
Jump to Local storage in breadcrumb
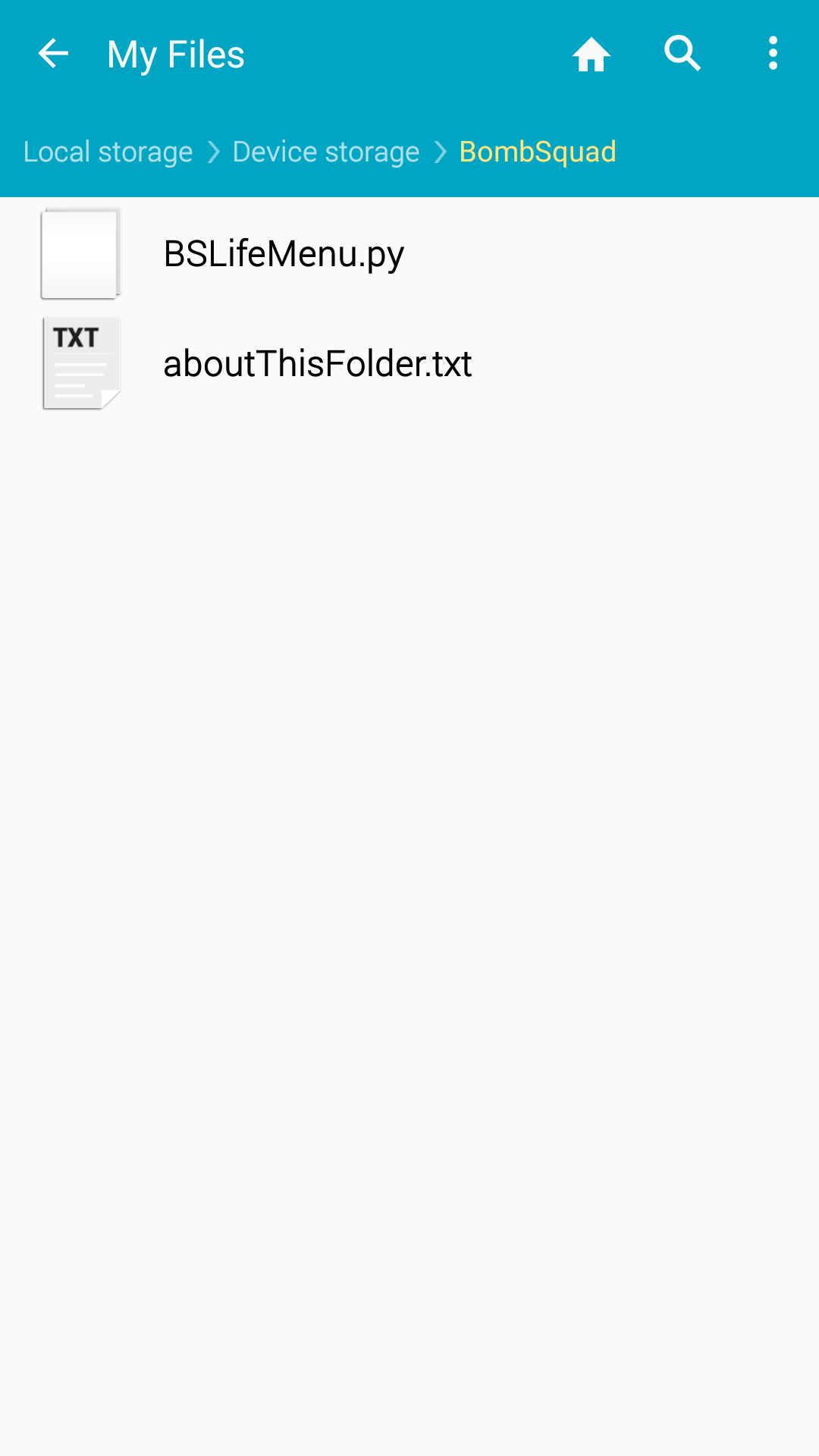tap(108, 152)
